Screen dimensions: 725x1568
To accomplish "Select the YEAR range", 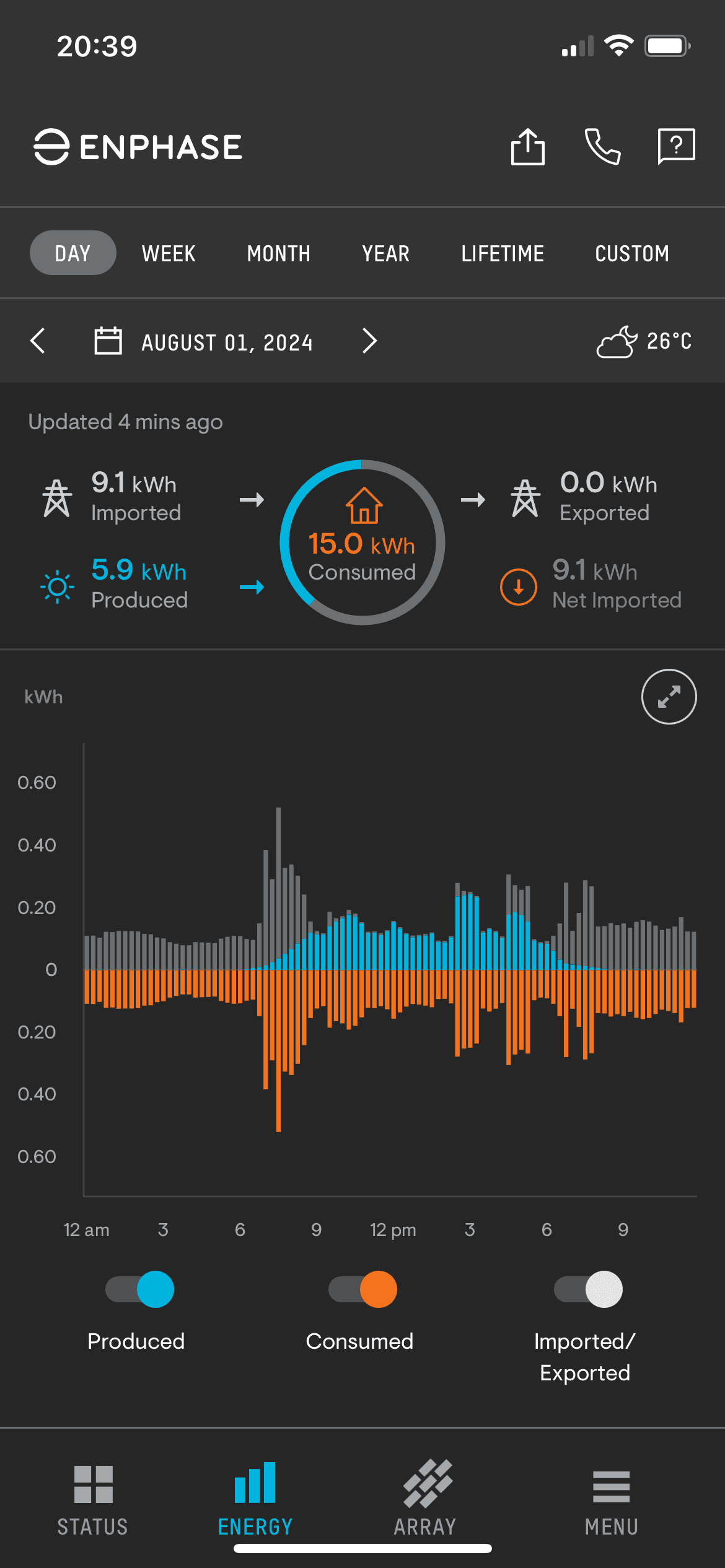I will pyautogui.click(x=385, y=253).
